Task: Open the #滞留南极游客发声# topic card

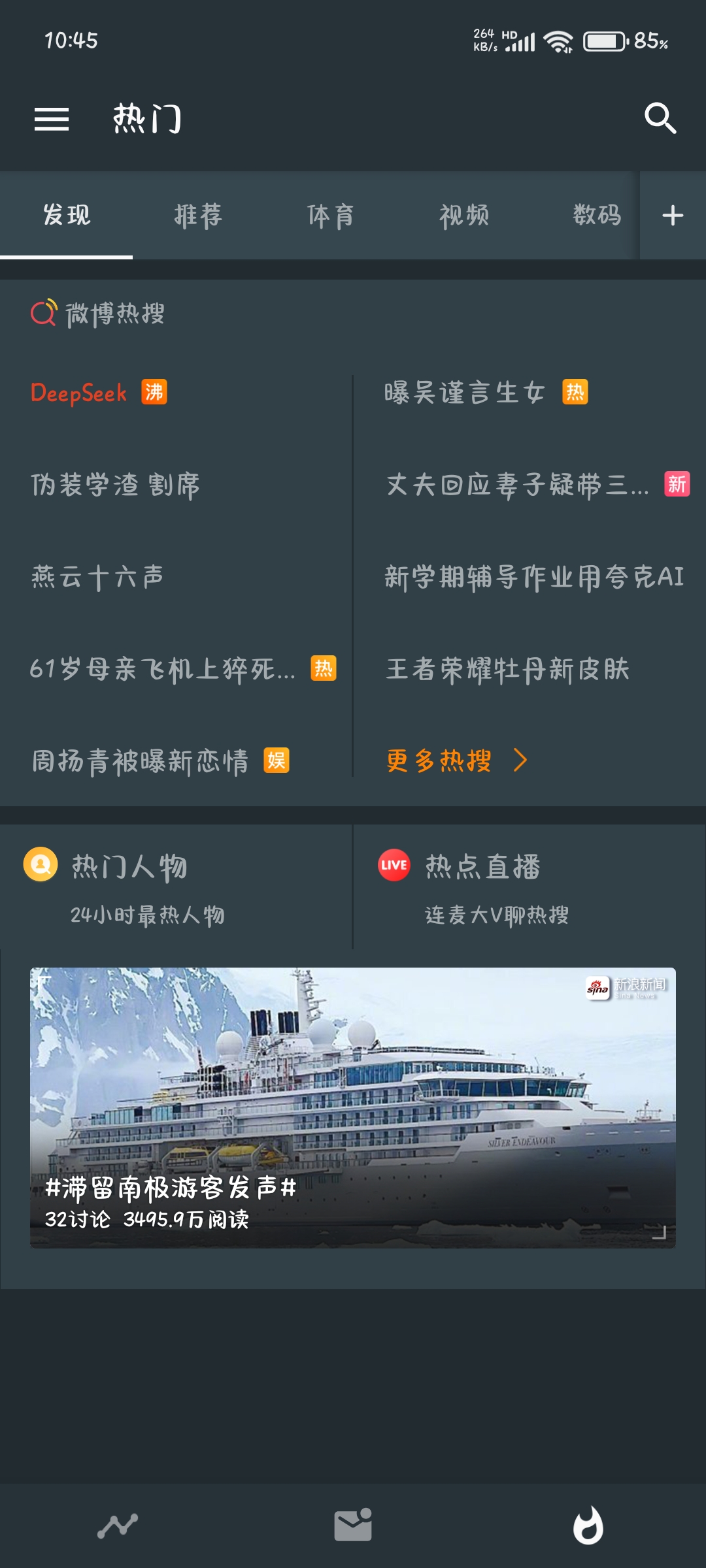Action: click(x=353, y=1107)
